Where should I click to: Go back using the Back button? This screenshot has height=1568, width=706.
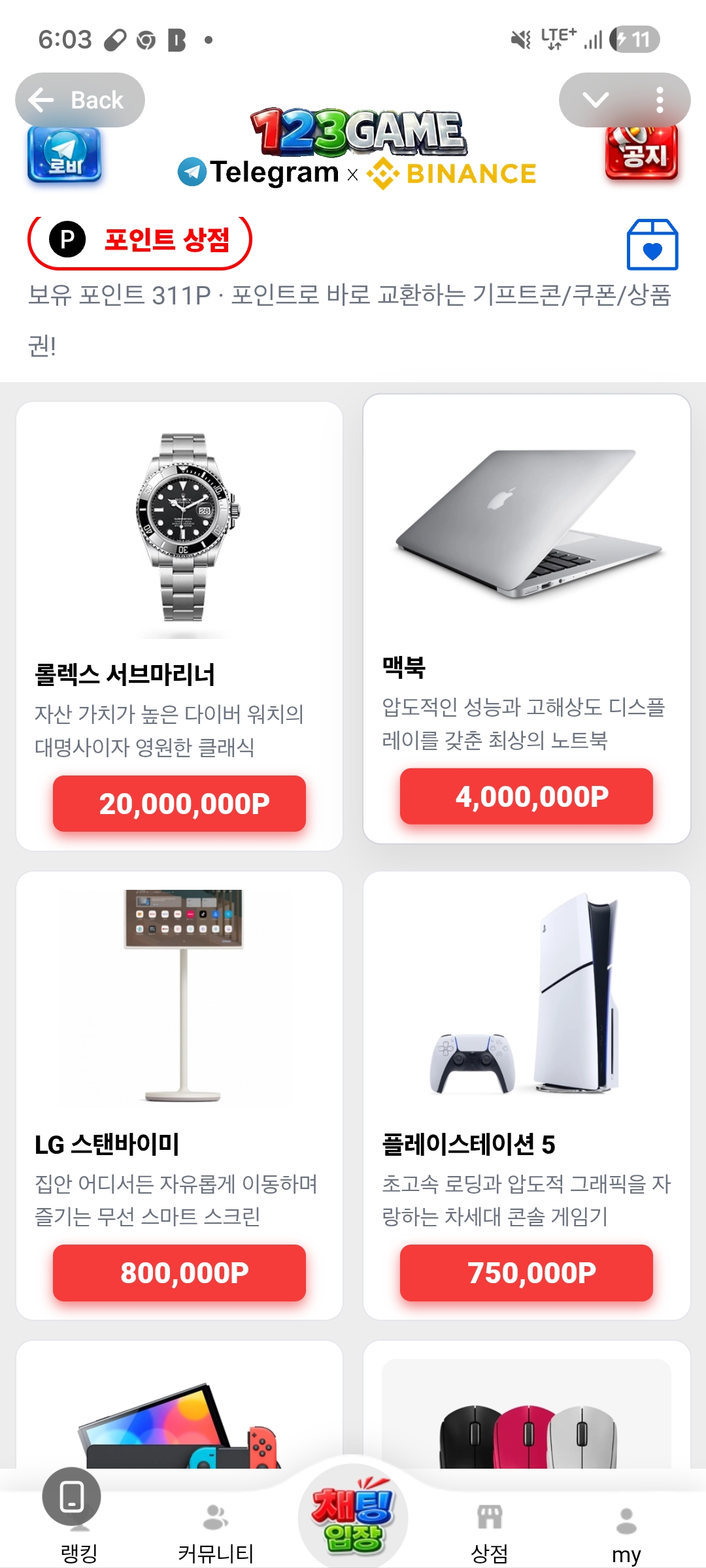80,100
